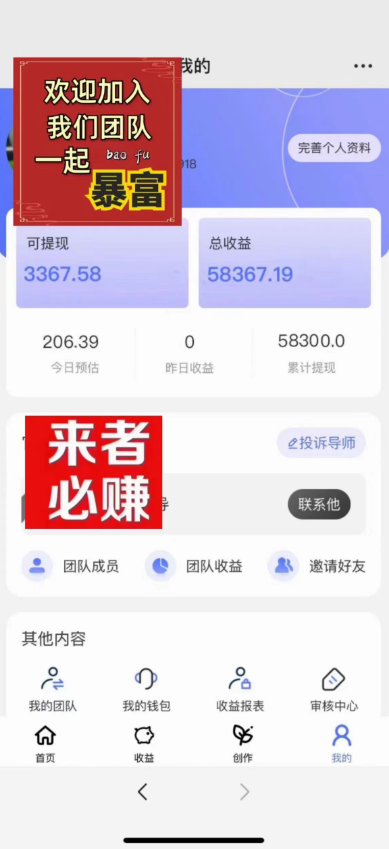Switch to the 首页 tab

[46, 744]
